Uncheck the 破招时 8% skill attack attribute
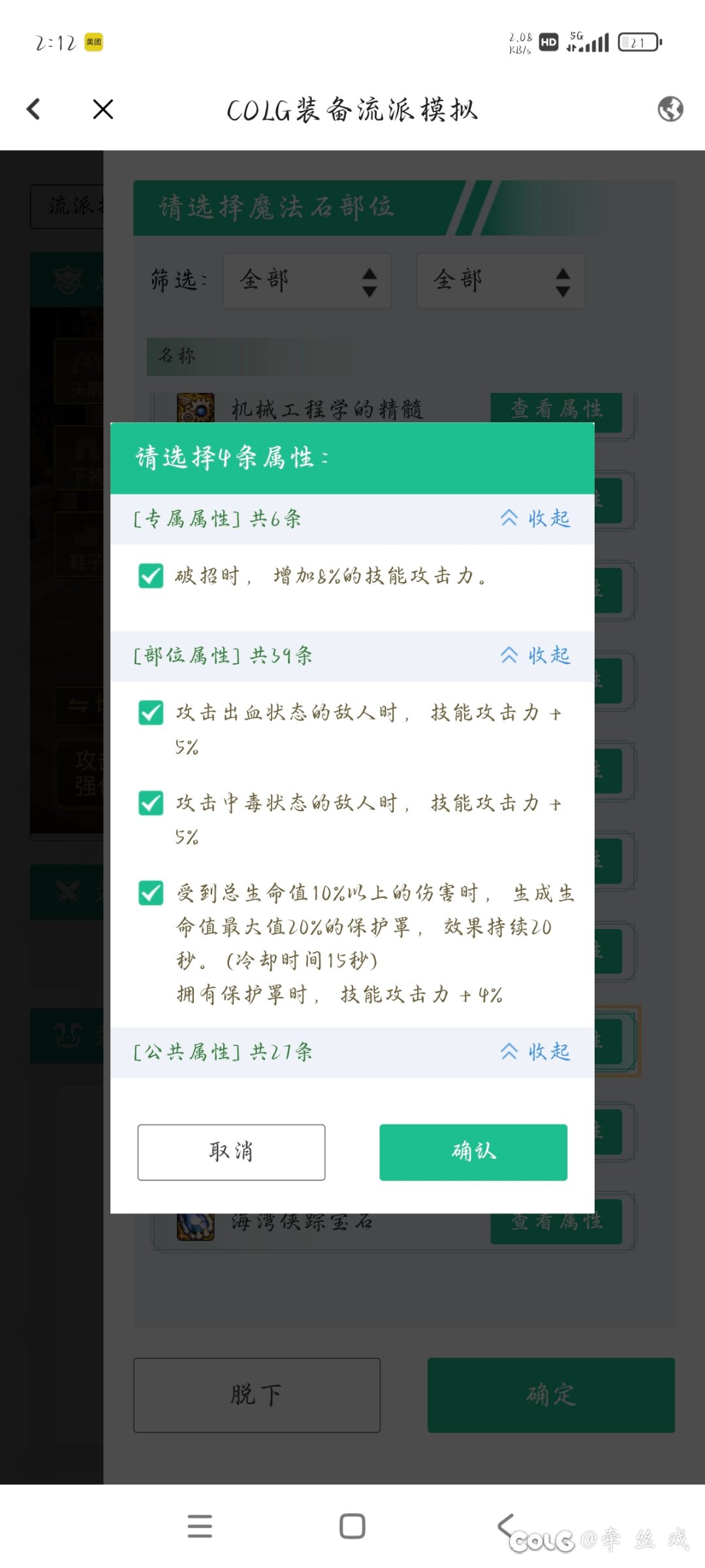705x1568 pixels. pos(151,576)
